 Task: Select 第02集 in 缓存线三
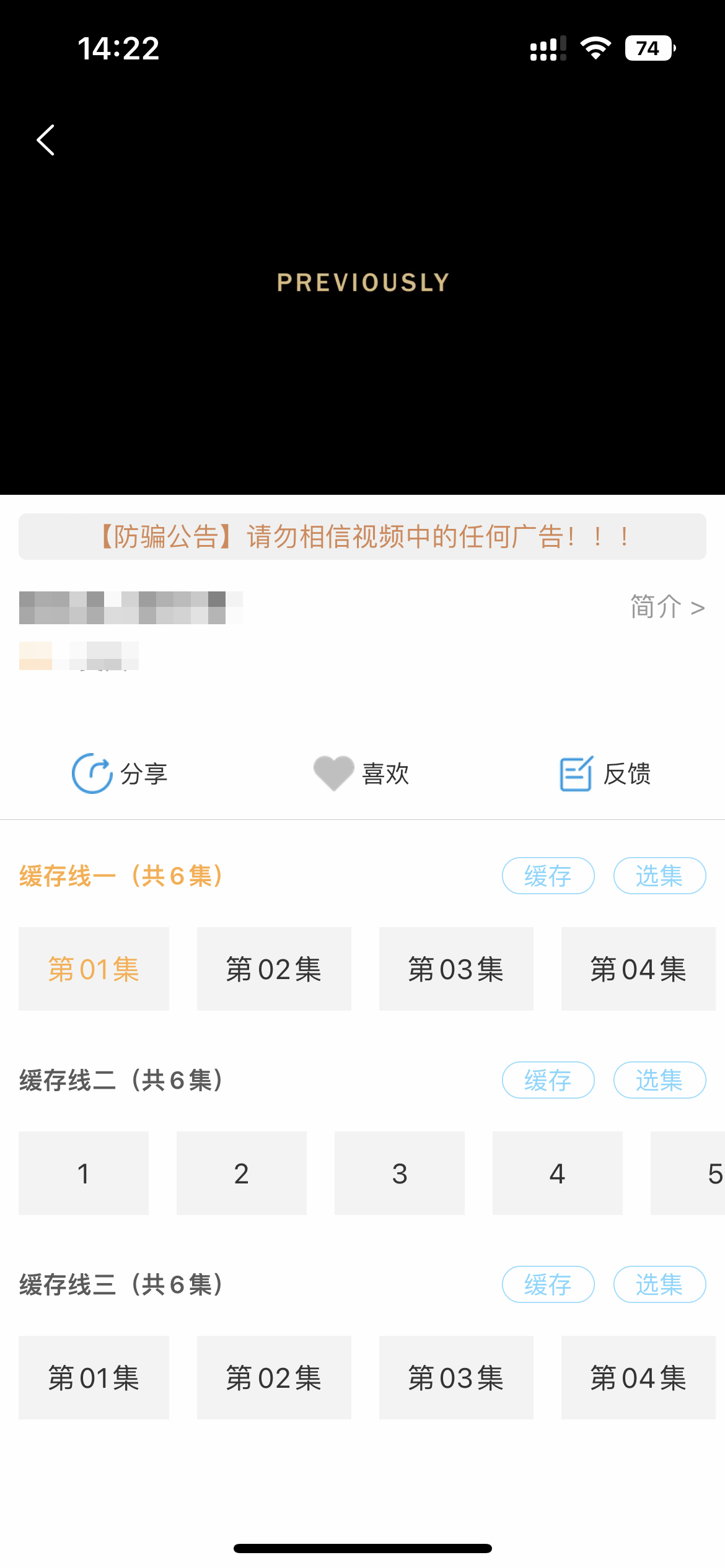[x=274, y=1377]
